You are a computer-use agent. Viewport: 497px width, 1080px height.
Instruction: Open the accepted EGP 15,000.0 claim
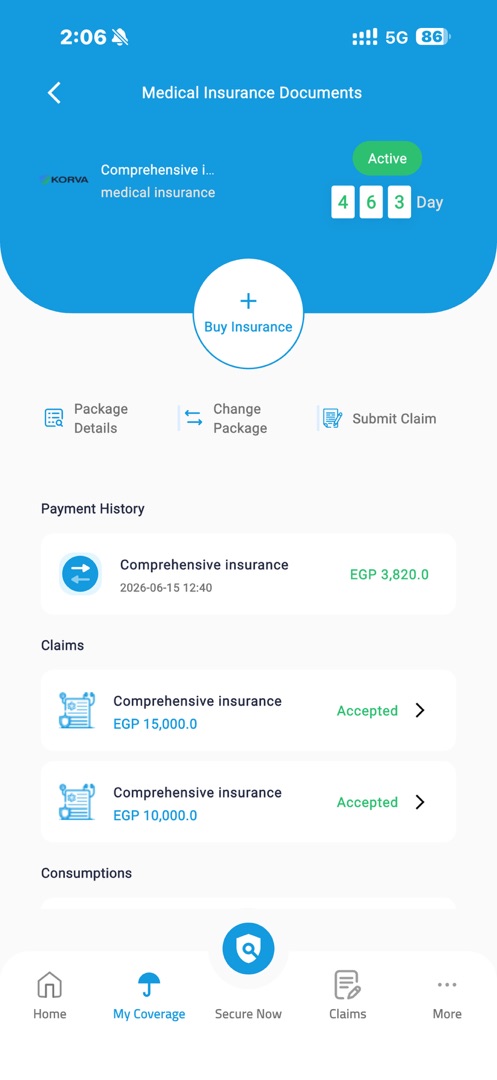(x=248, y=710)
